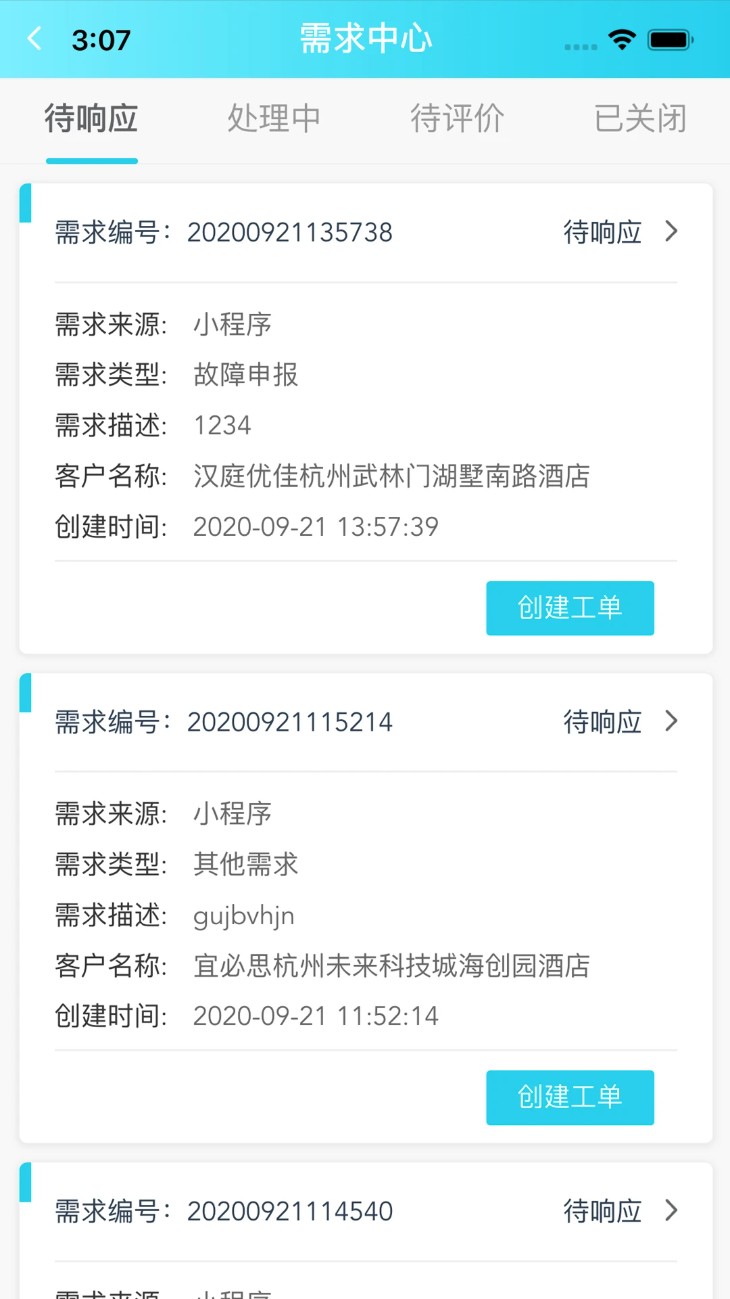Tap the cellular signal dots indicator

coord(579,45)
